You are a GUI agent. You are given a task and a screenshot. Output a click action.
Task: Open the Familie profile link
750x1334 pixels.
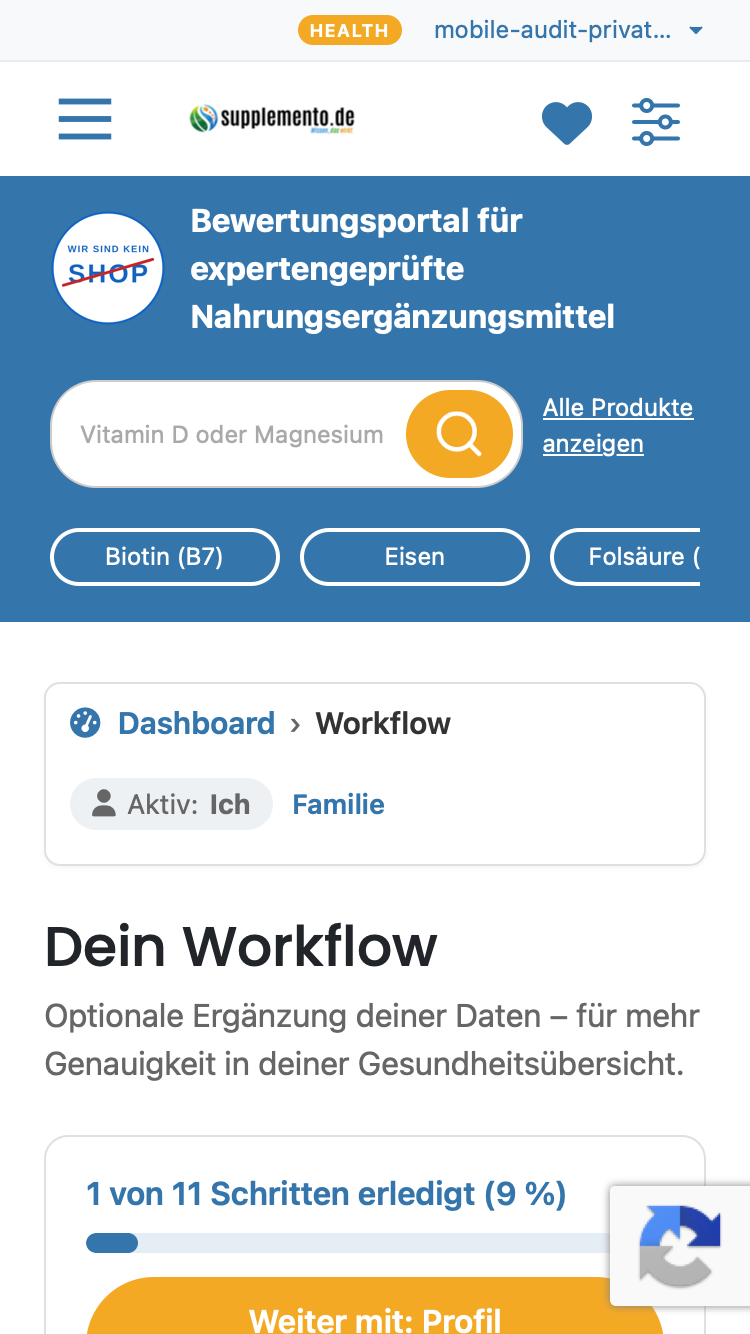[x=338, y=804]
